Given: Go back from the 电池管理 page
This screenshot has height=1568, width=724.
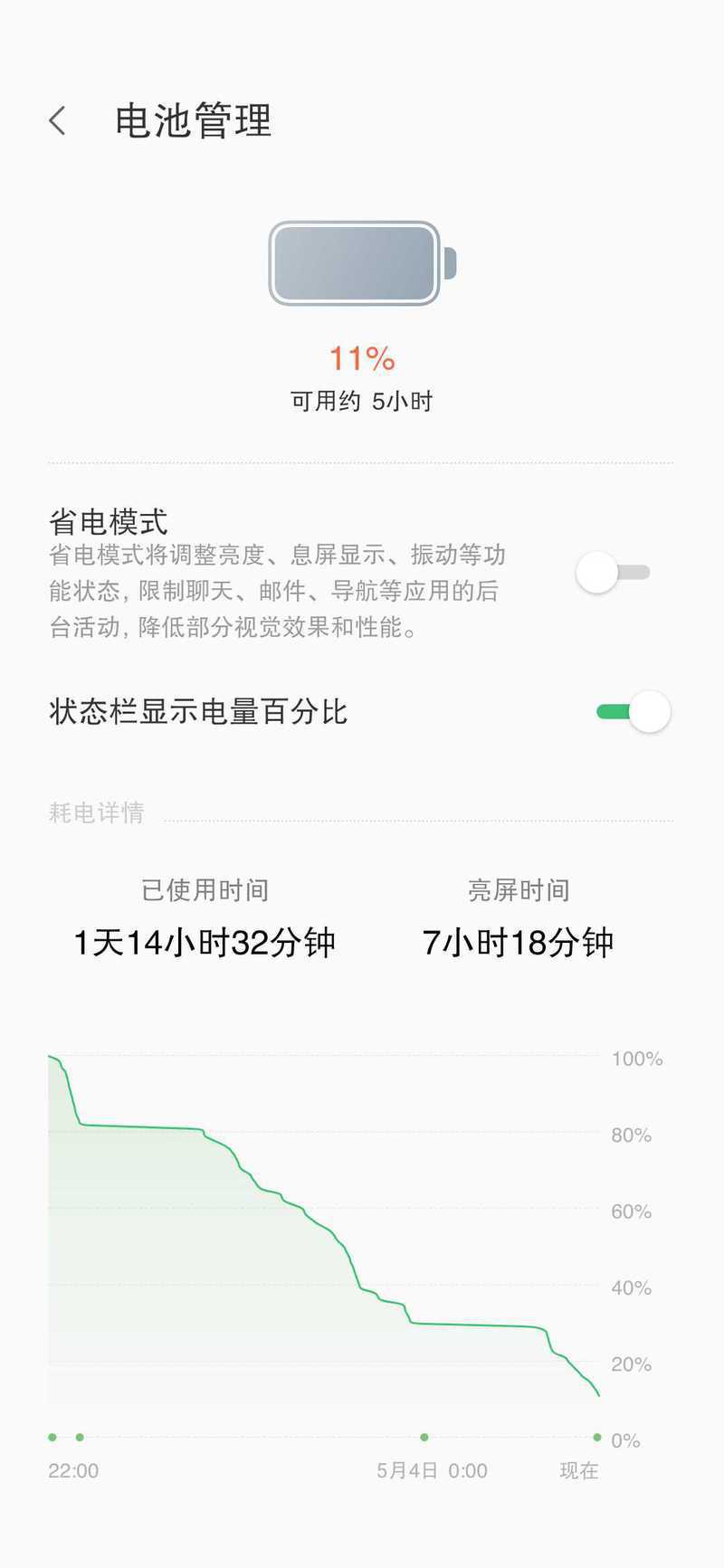Looking at the screenshot, I should [x=58, y=120].
